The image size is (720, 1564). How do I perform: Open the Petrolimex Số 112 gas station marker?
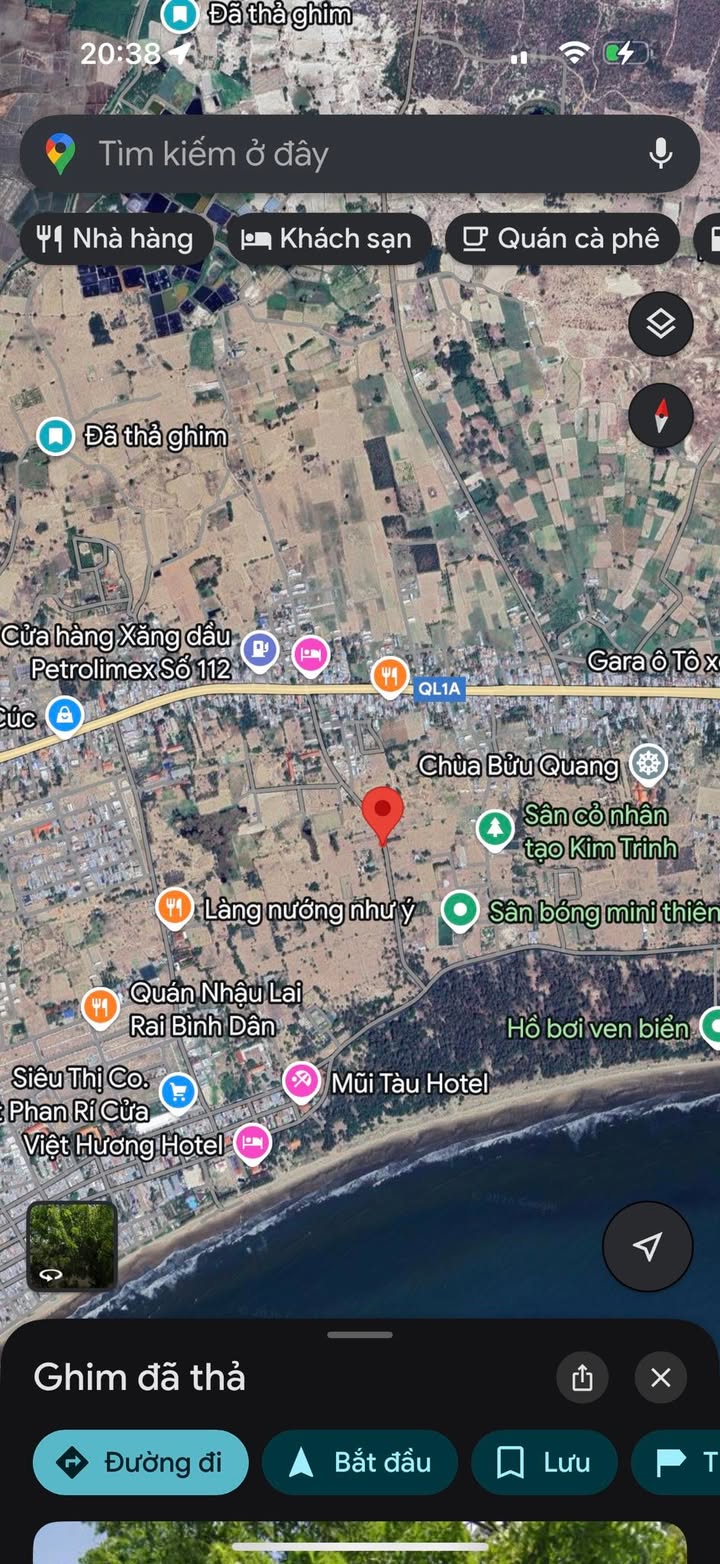pyautogui.click(x=260, y=651)
